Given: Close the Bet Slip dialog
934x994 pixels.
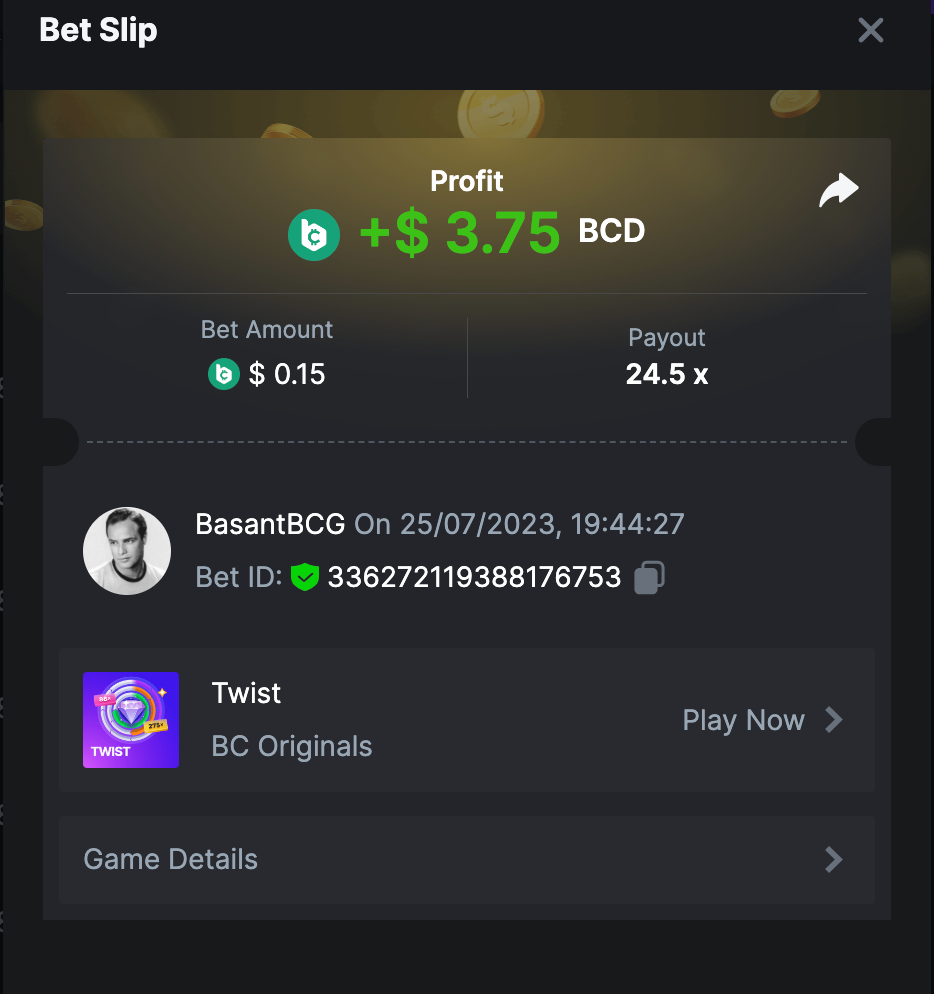Looking at the screenshot, I should (x=870, y=31).
